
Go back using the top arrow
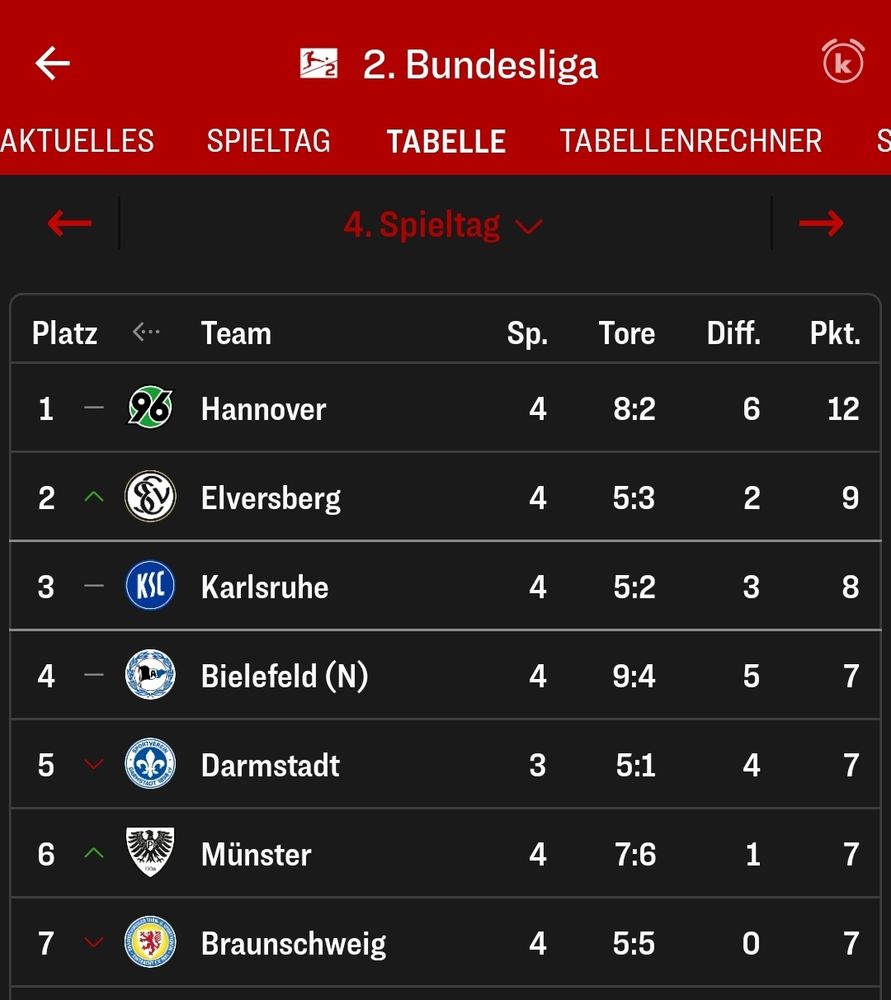(x=53, y=63)
